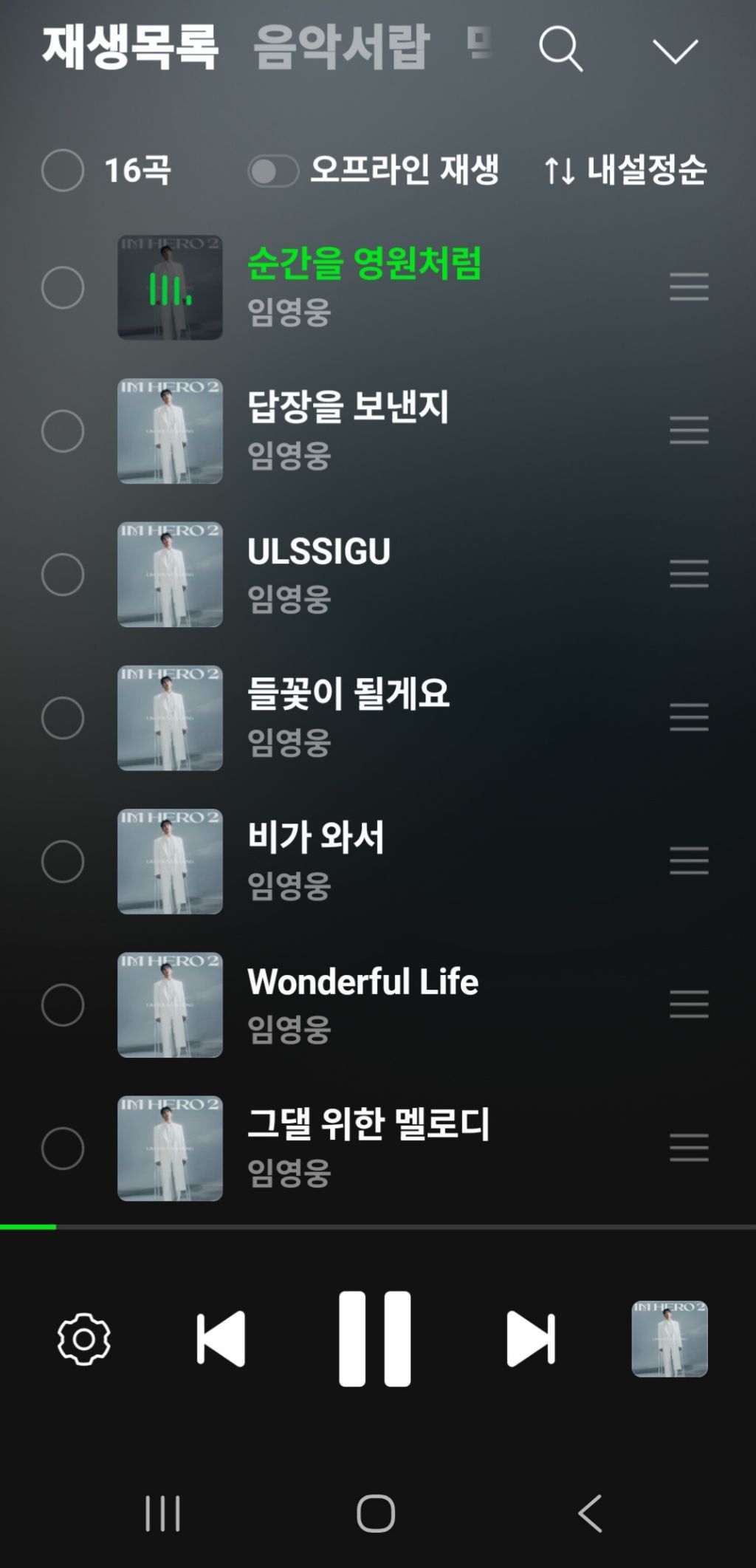This screenshot has width=756, height=1568.
Task: Skip to the next track
Action: point(530,1338)
